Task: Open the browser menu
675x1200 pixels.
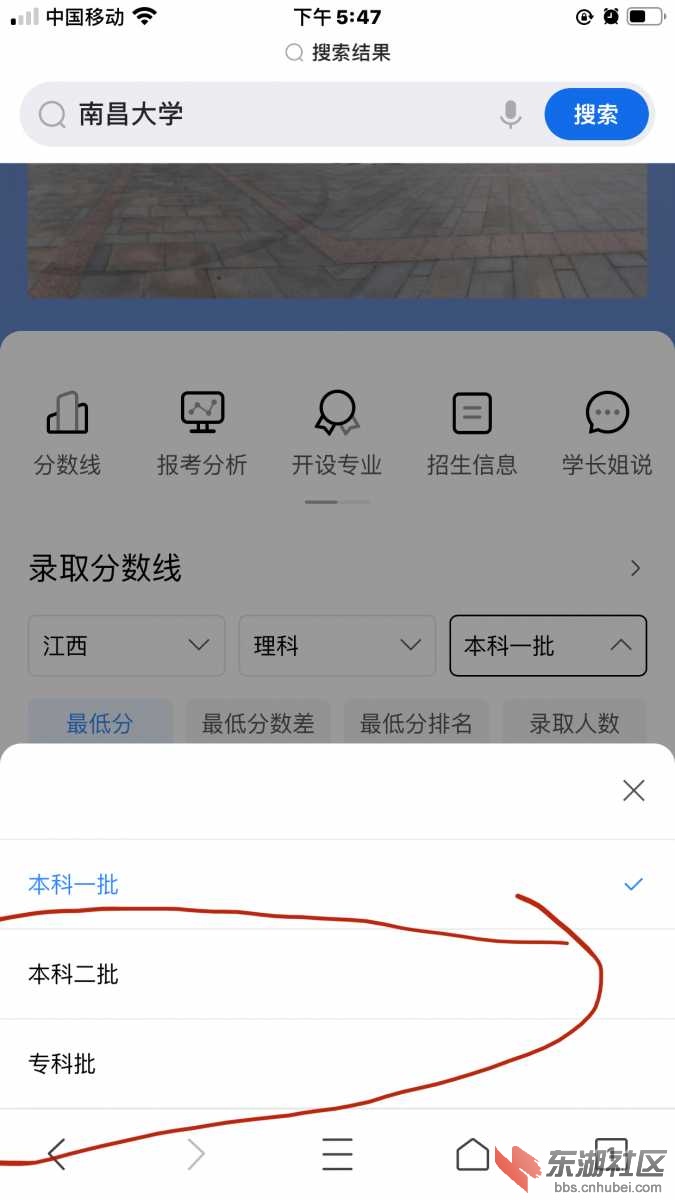Action: [337, 1155]
